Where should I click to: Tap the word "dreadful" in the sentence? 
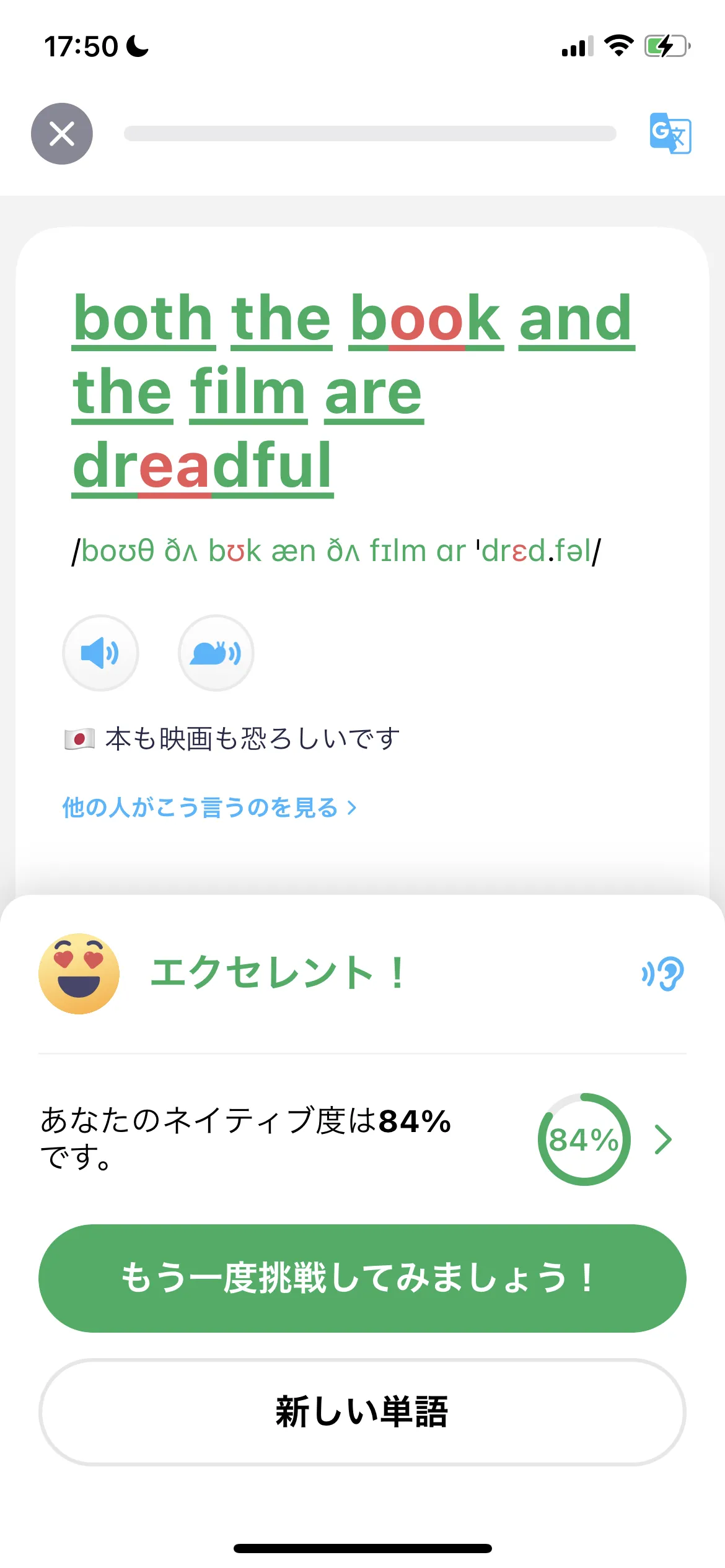point(203,466)
